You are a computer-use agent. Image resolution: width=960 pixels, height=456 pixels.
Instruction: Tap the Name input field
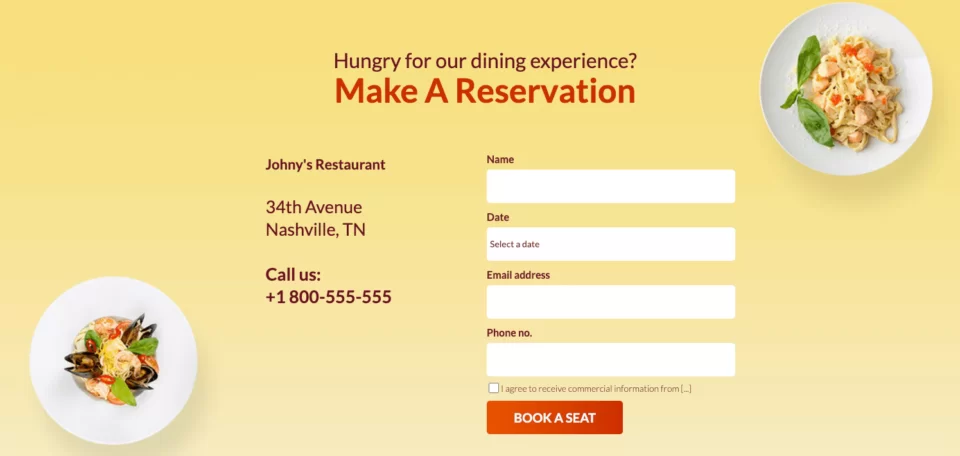610,186
